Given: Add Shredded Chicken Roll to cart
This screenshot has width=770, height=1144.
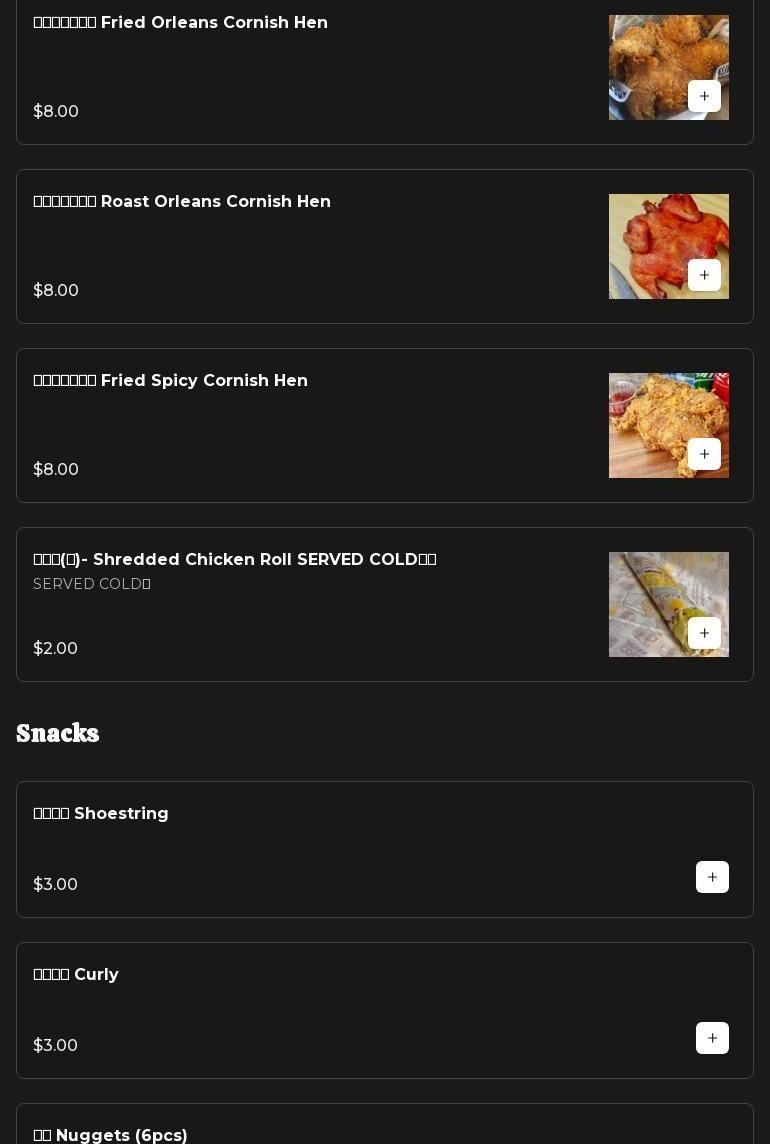Looking at the screenshot, I should click(704, 633).
